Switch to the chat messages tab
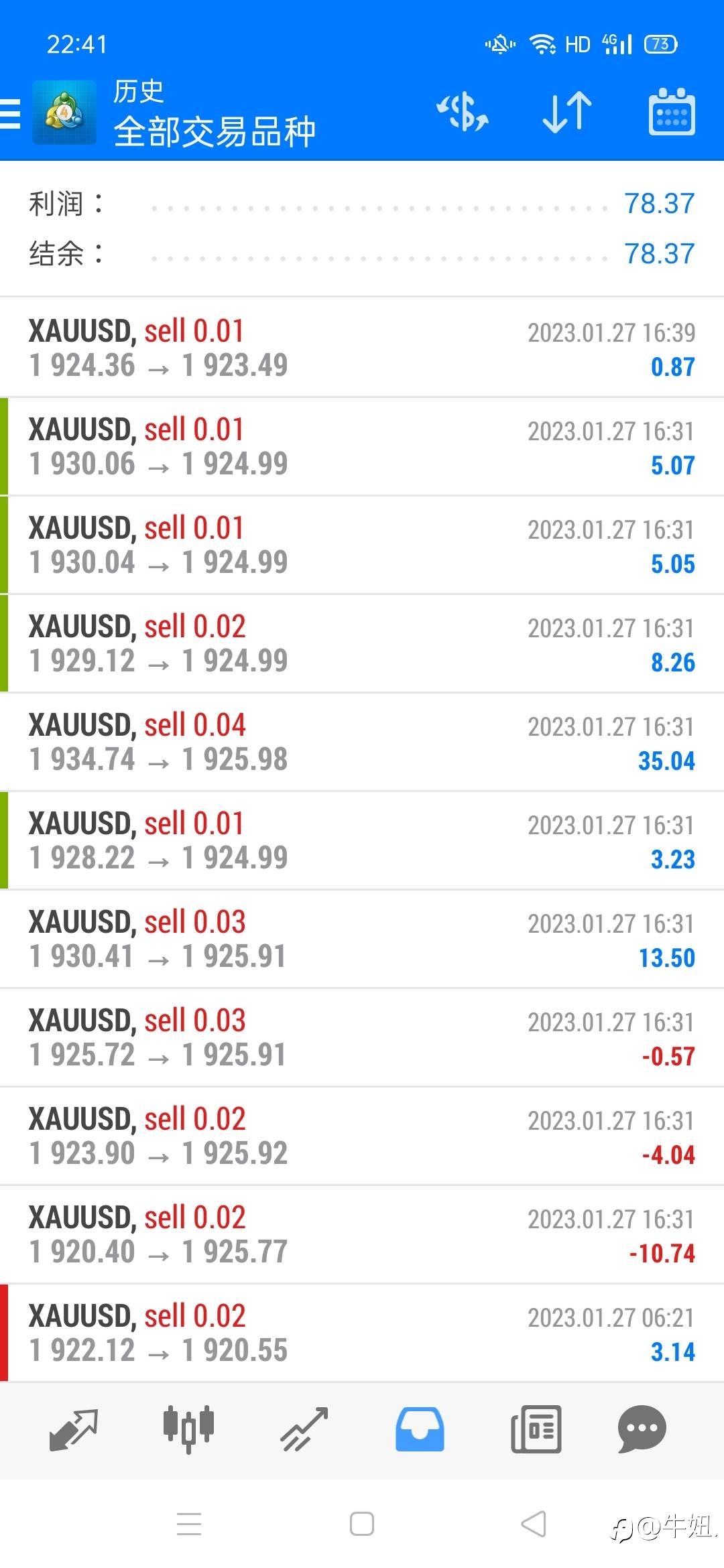The height and width of the screenshot is (1568, 724). point(642,1429)
